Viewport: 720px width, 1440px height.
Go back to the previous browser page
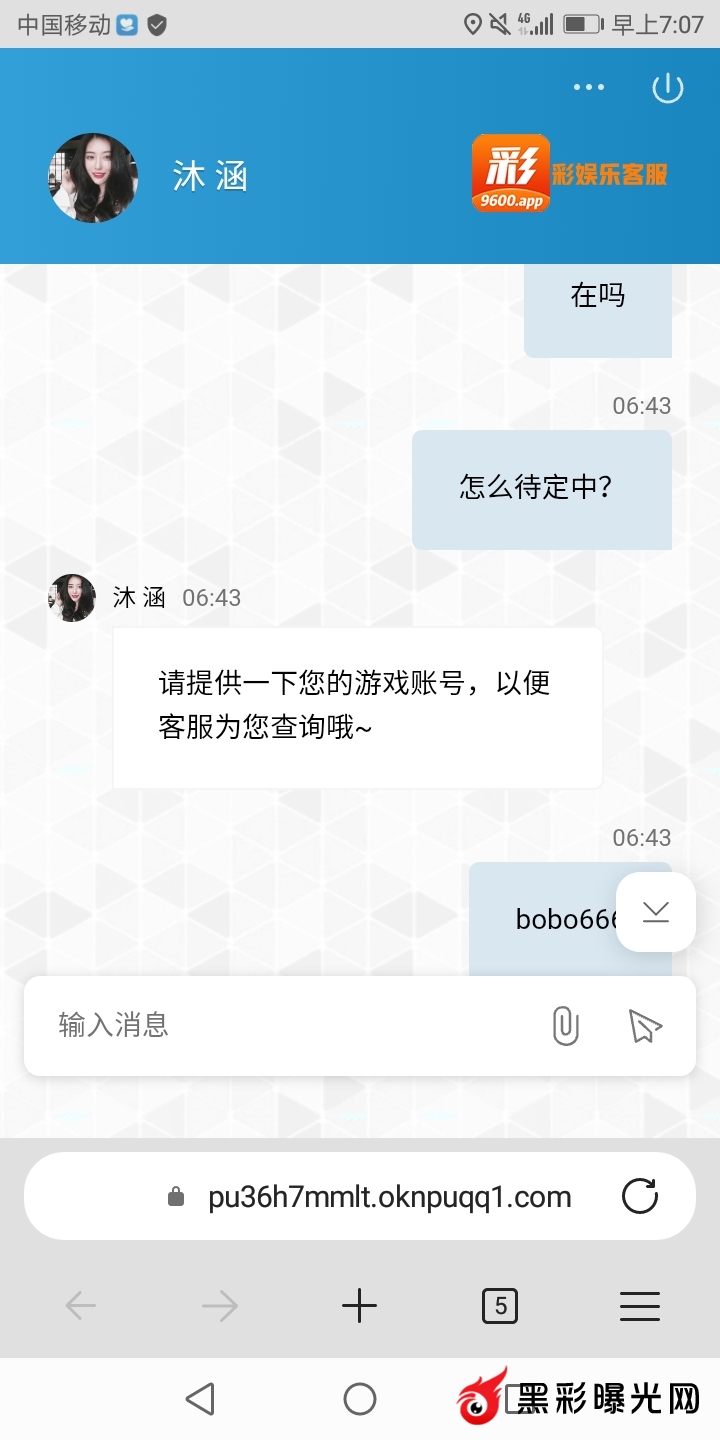pyautogui.click(x=80, y=1305)
